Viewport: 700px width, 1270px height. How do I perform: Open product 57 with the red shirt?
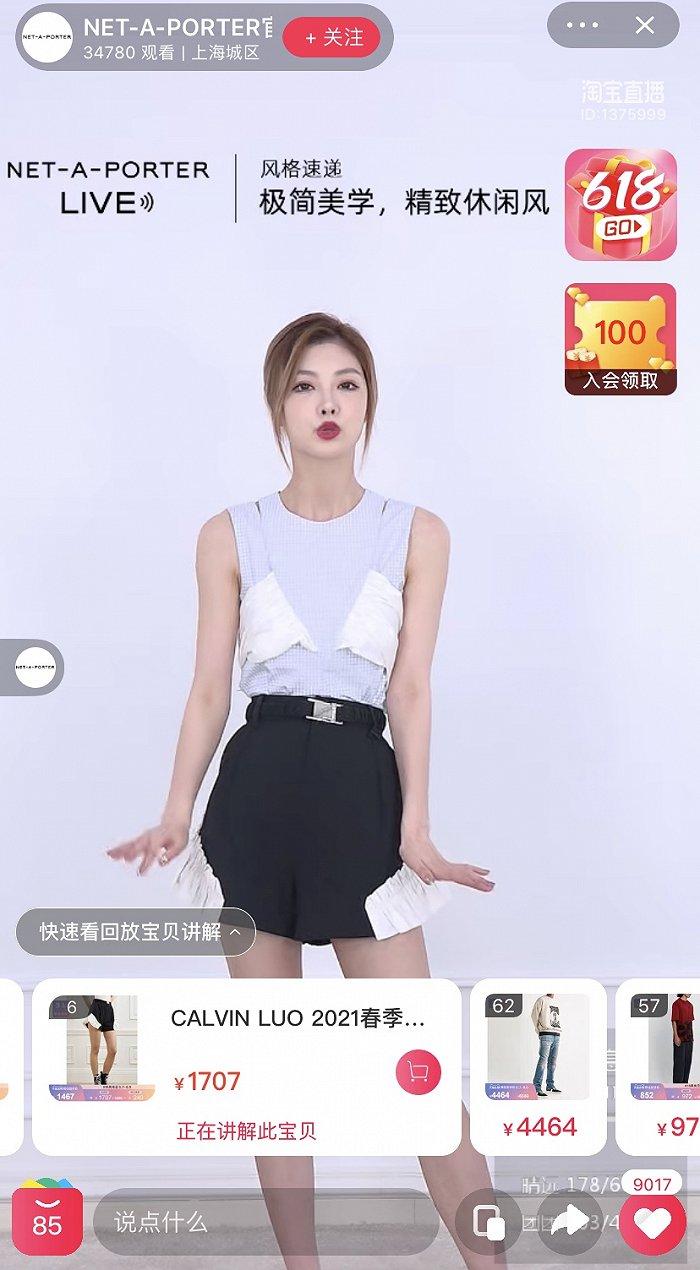point(658,1067)
